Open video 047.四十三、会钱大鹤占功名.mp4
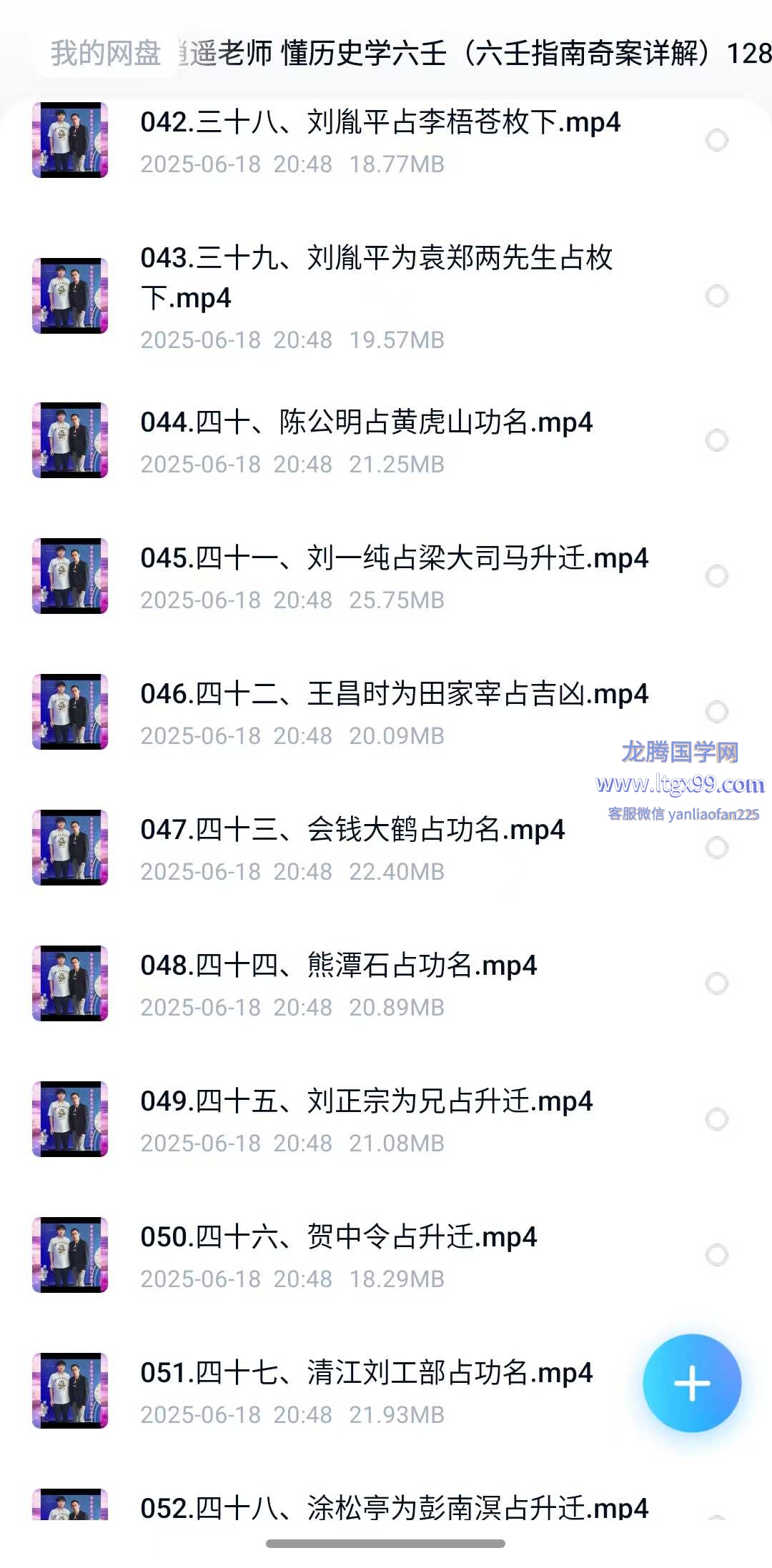Screen dimensions: 772x1568 click(x=352, y=830)
